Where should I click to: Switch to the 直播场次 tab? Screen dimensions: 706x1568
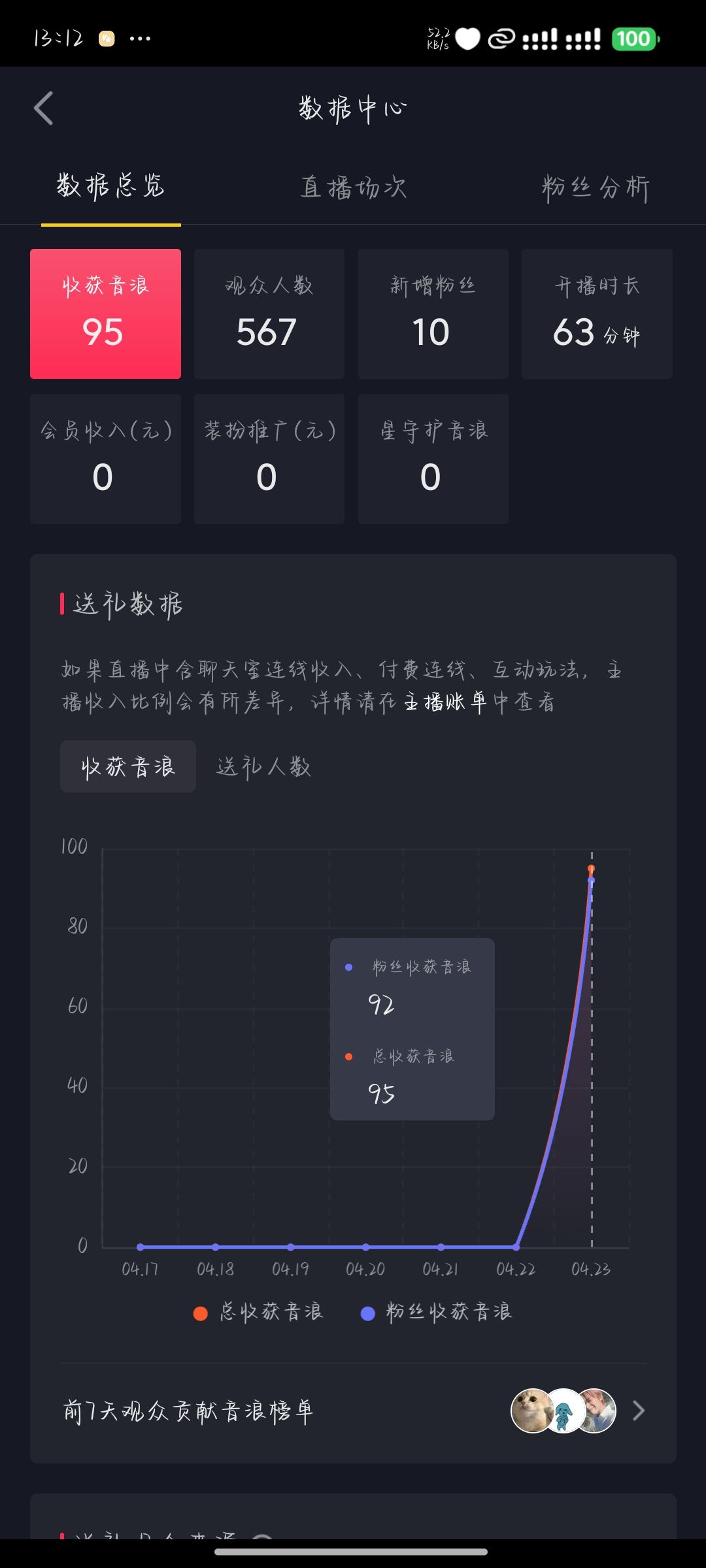(x=353, y=188)
